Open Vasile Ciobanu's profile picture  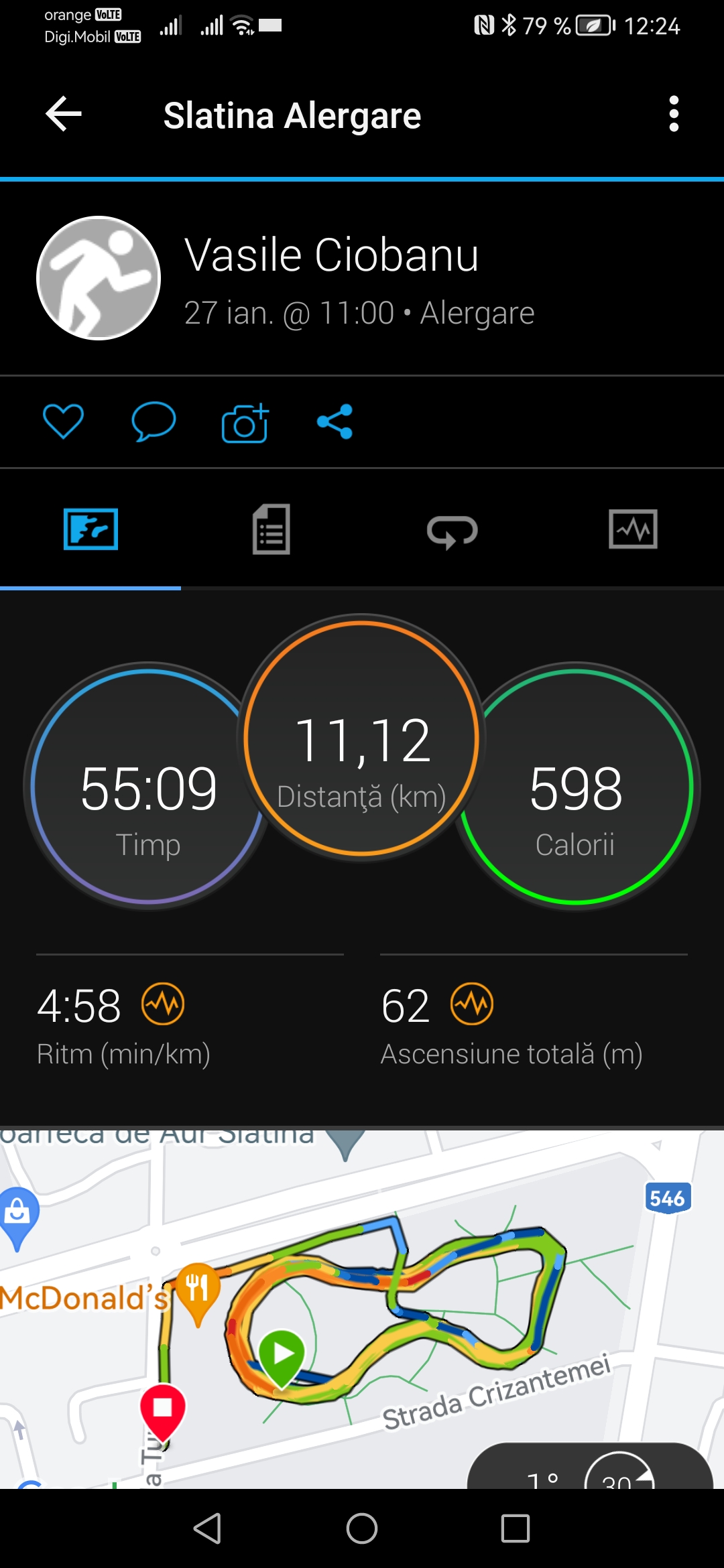point(99,278)
